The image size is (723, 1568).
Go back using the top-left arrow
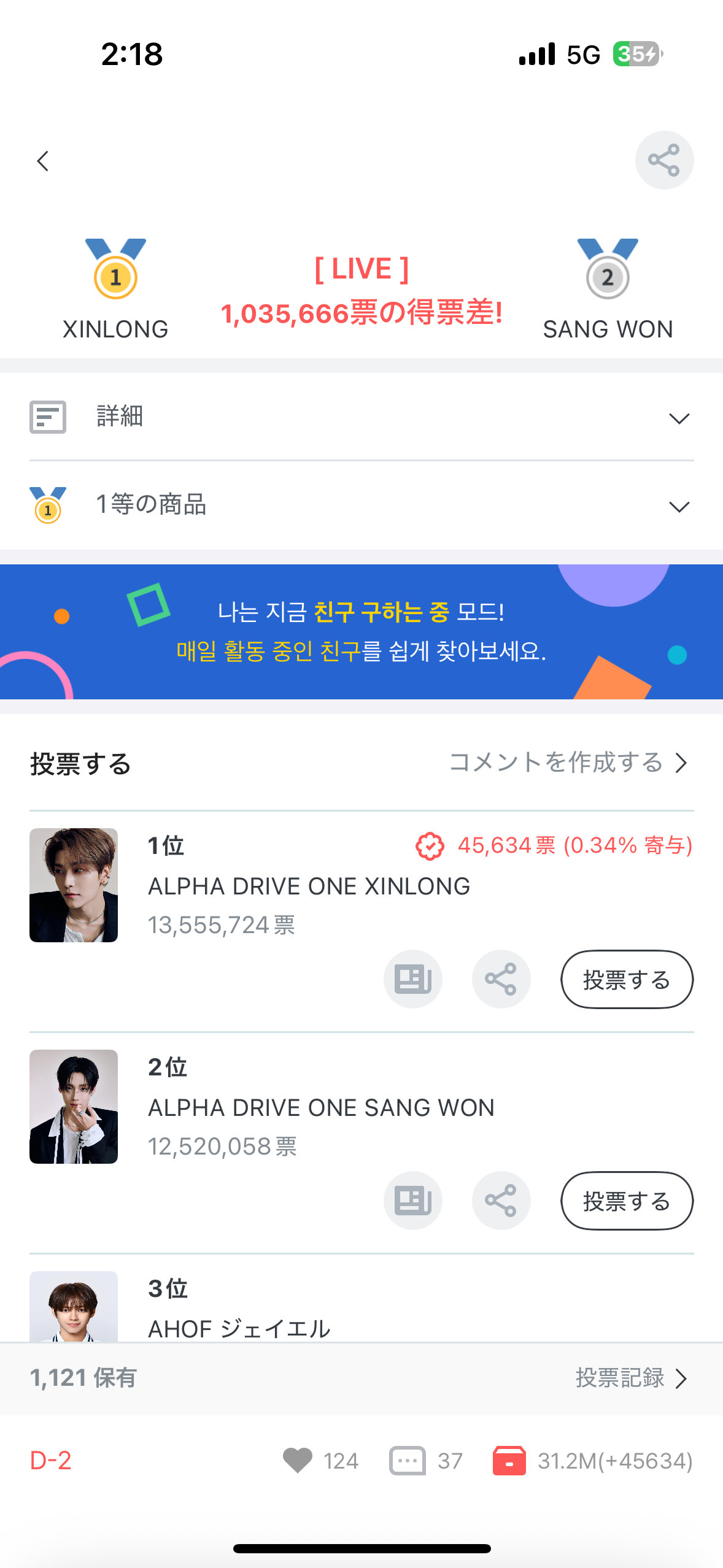tap(42, 161)
